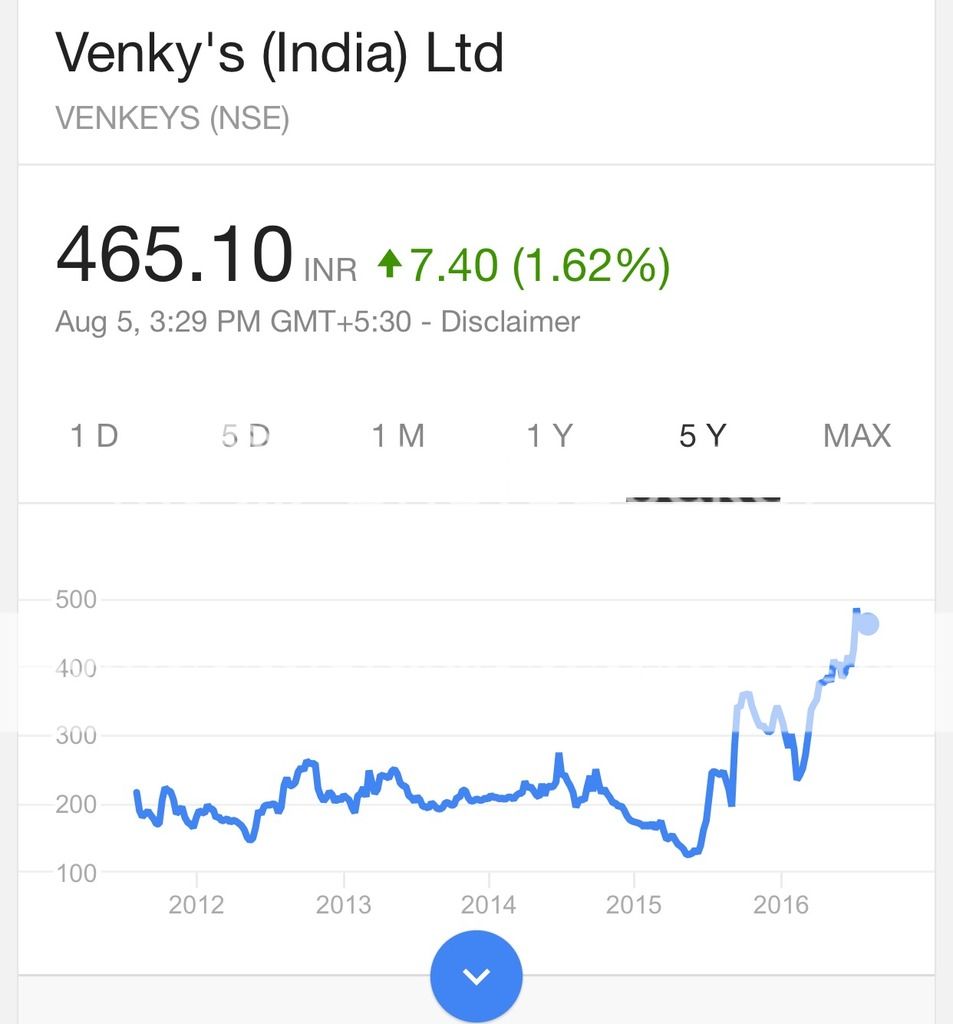The width and height of the screenshot is (953, 1024).
Task: Select the 5 Y chart tab
Action: (x=702, y=436)
